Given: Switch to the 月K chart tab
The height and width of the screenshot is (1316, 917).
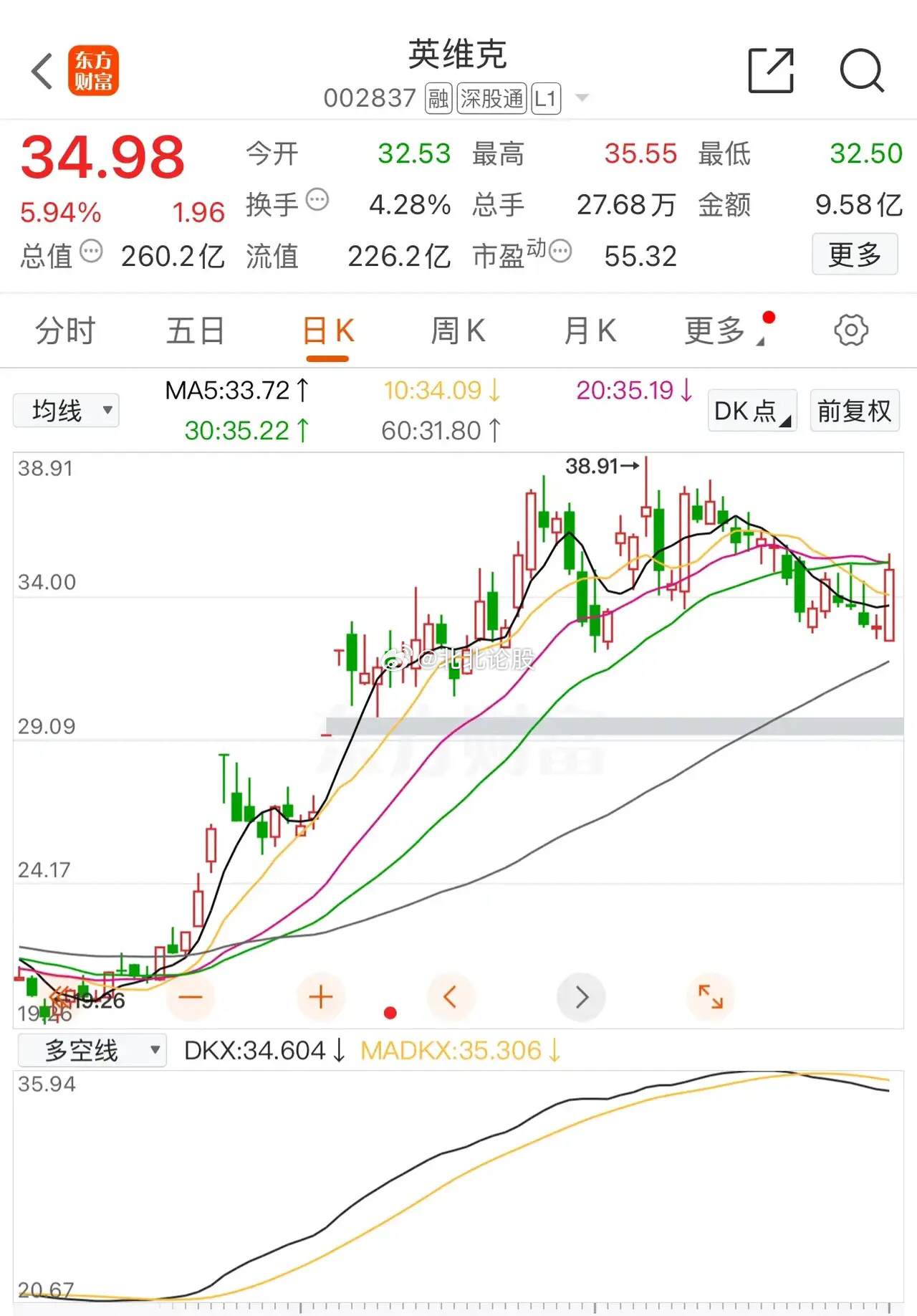Looking at the screenshot, I should [590, 331].
